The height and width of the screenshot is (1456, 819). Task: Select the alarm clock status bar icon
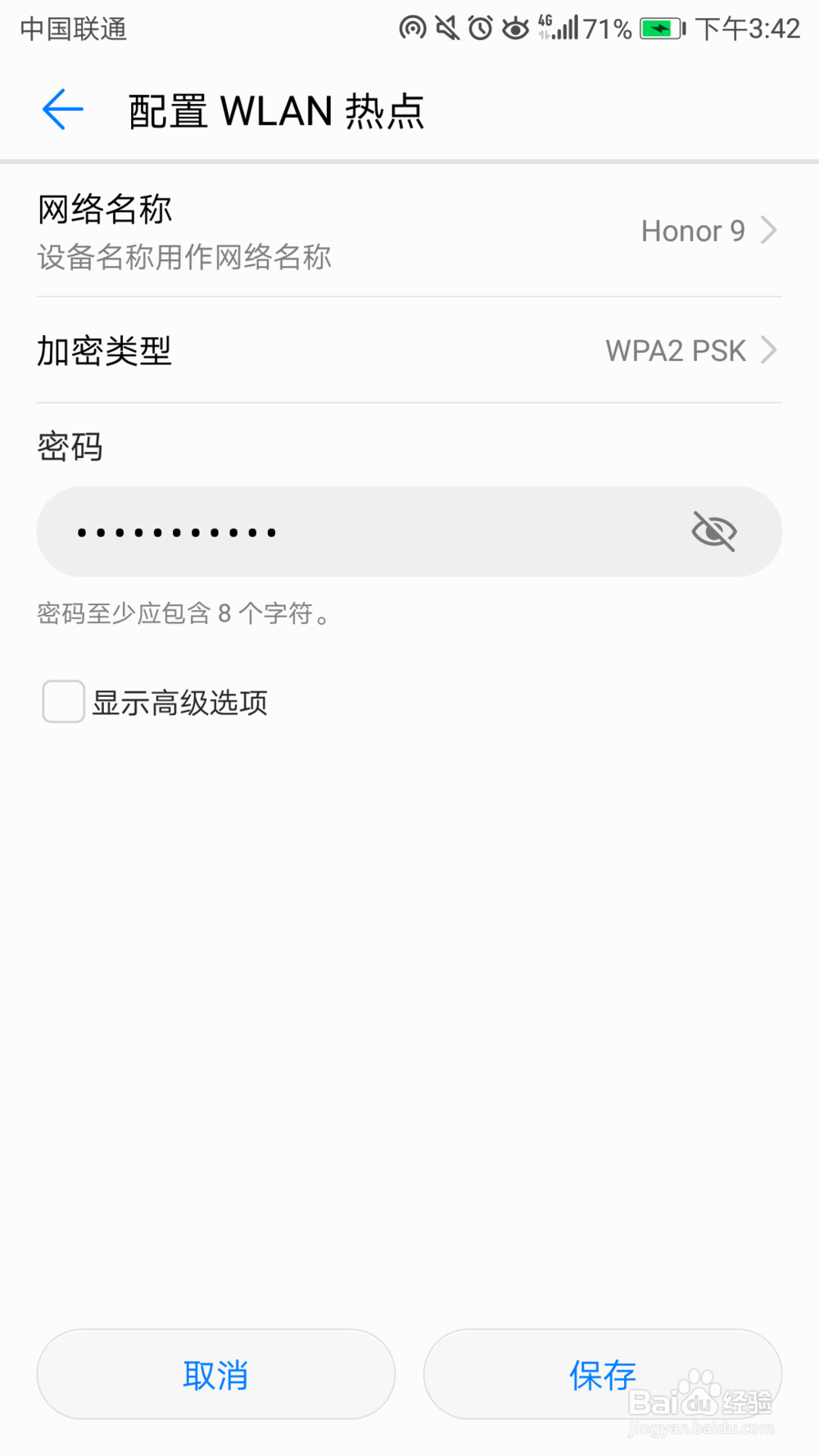click(x=479, y=27)
